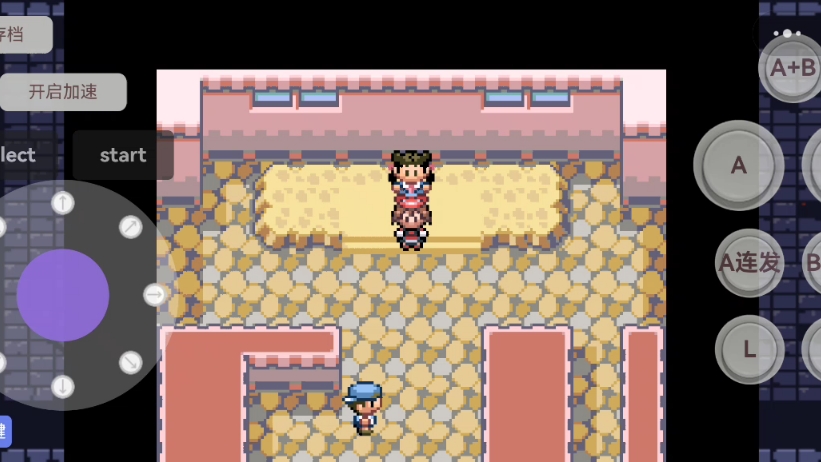Viewport: 821px width, 462px height.
Task: Tap the L shoulder button
Action: coord(749,349)
